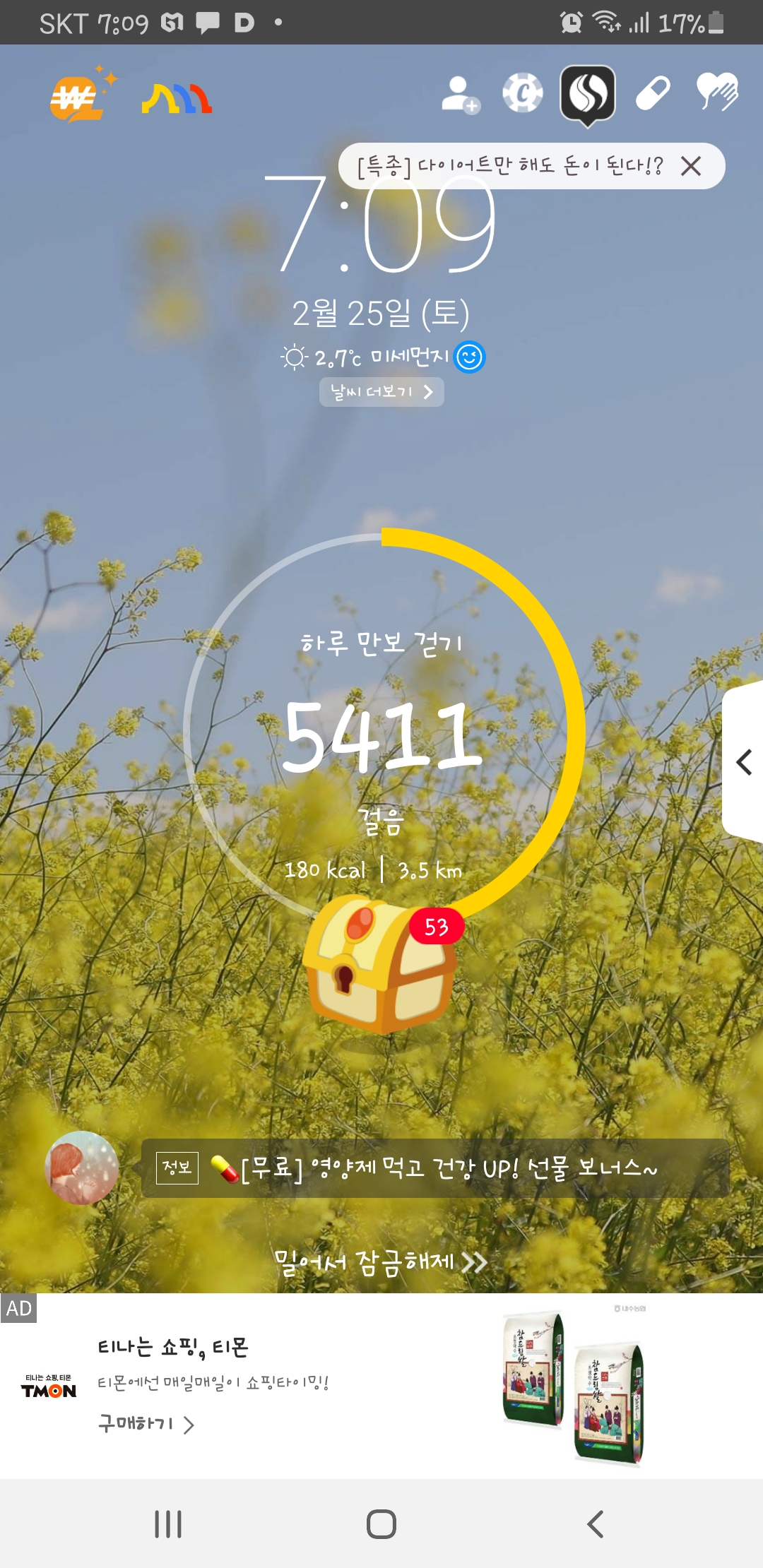Tap 날씨 더보기 for more weather

pyautogui.click(x=381, y=392)
